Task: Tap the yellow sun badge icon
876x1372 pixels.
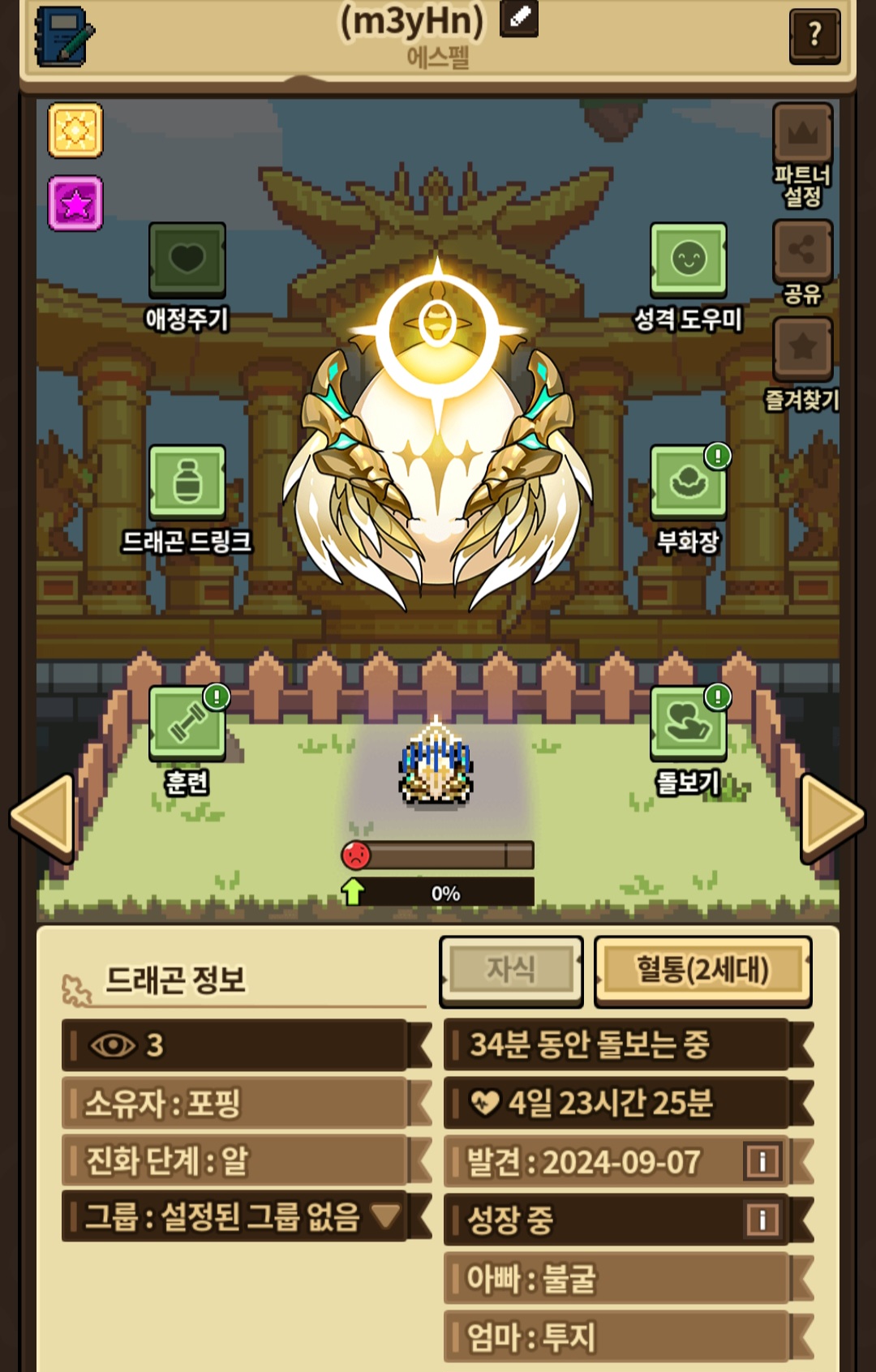Action: [x=75, y=130]
